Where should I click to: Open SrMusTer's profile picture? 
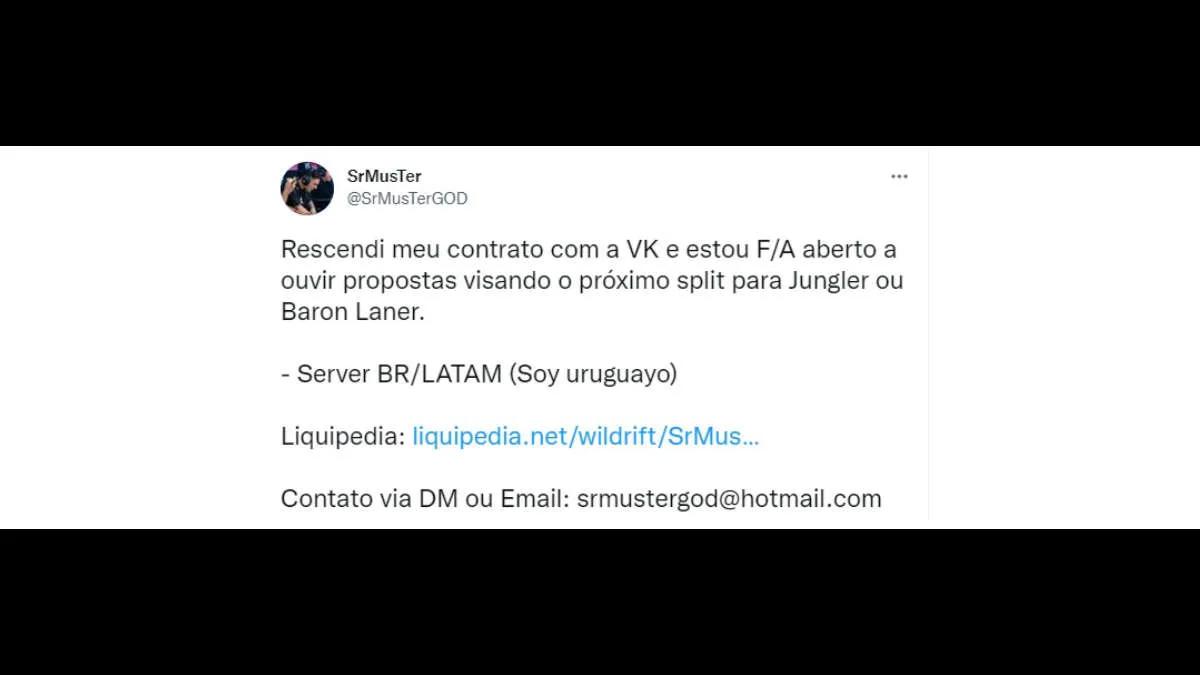(307, 188)
